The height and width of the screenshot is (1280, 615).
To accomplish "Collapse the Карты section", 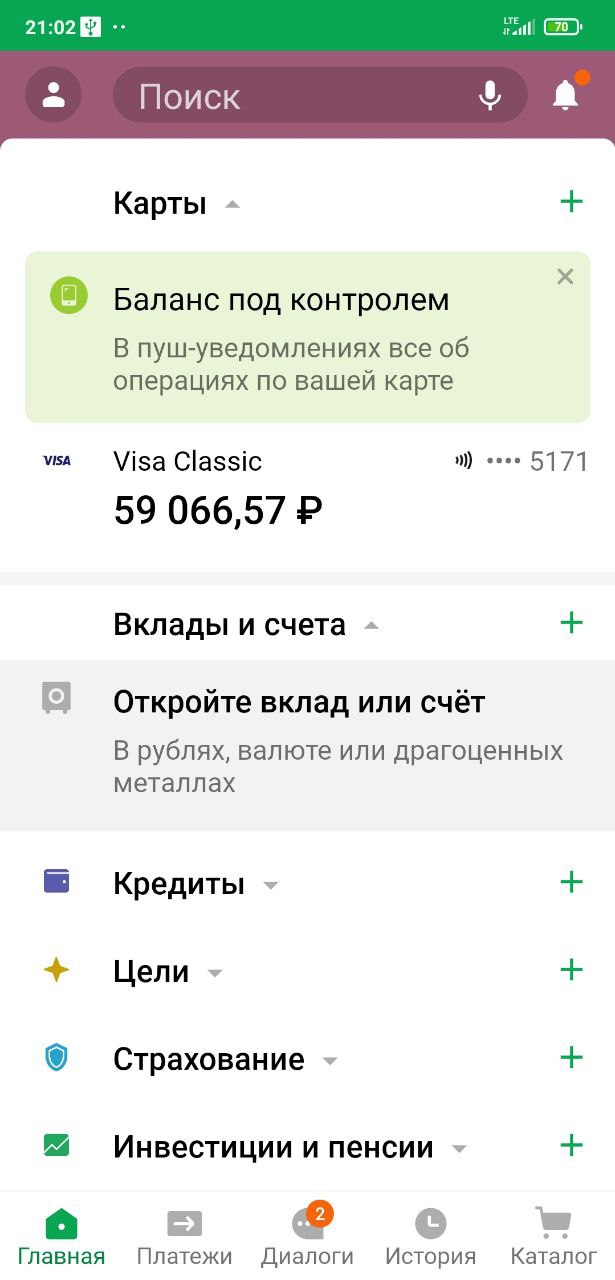I will 177,204.
